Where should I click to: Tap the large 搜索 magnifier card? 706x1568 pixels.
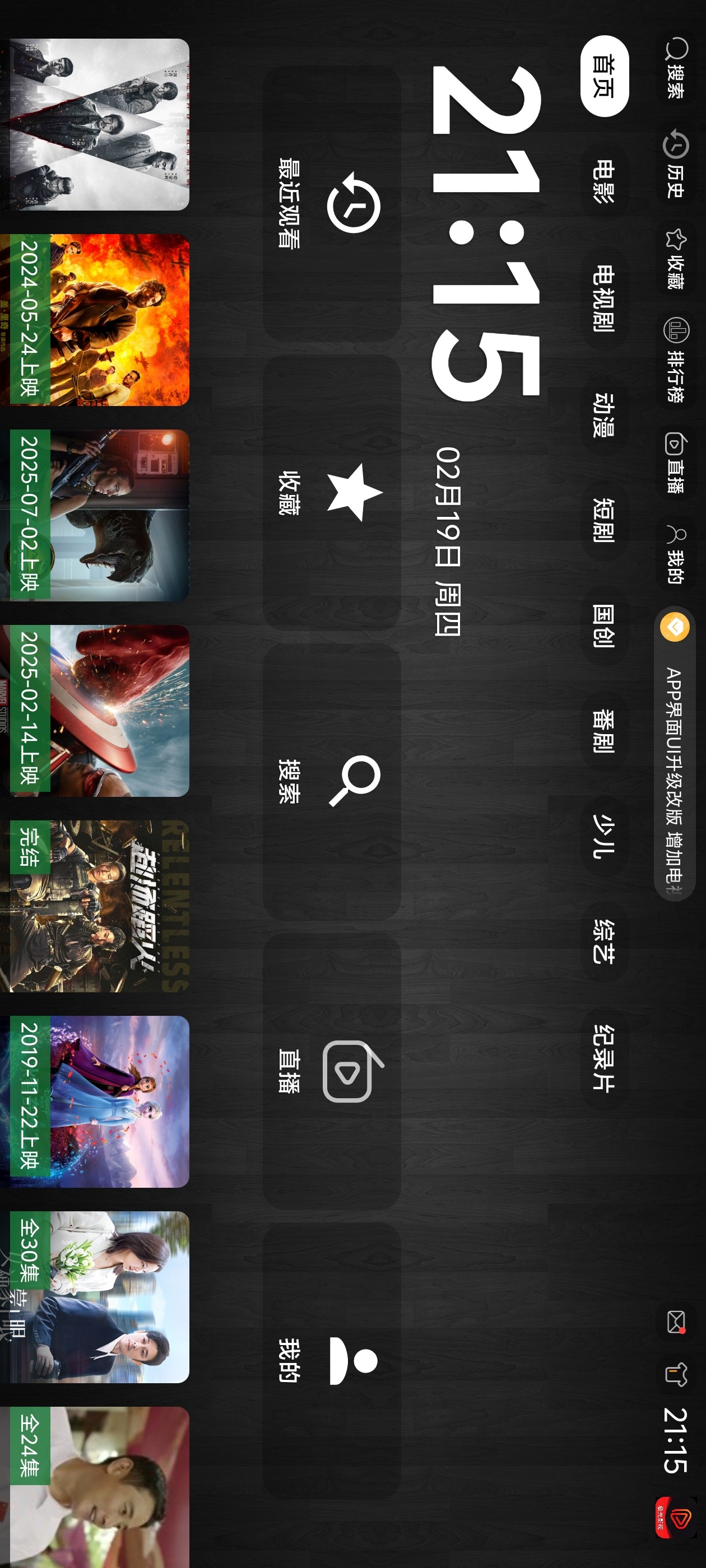pos(332,782)
